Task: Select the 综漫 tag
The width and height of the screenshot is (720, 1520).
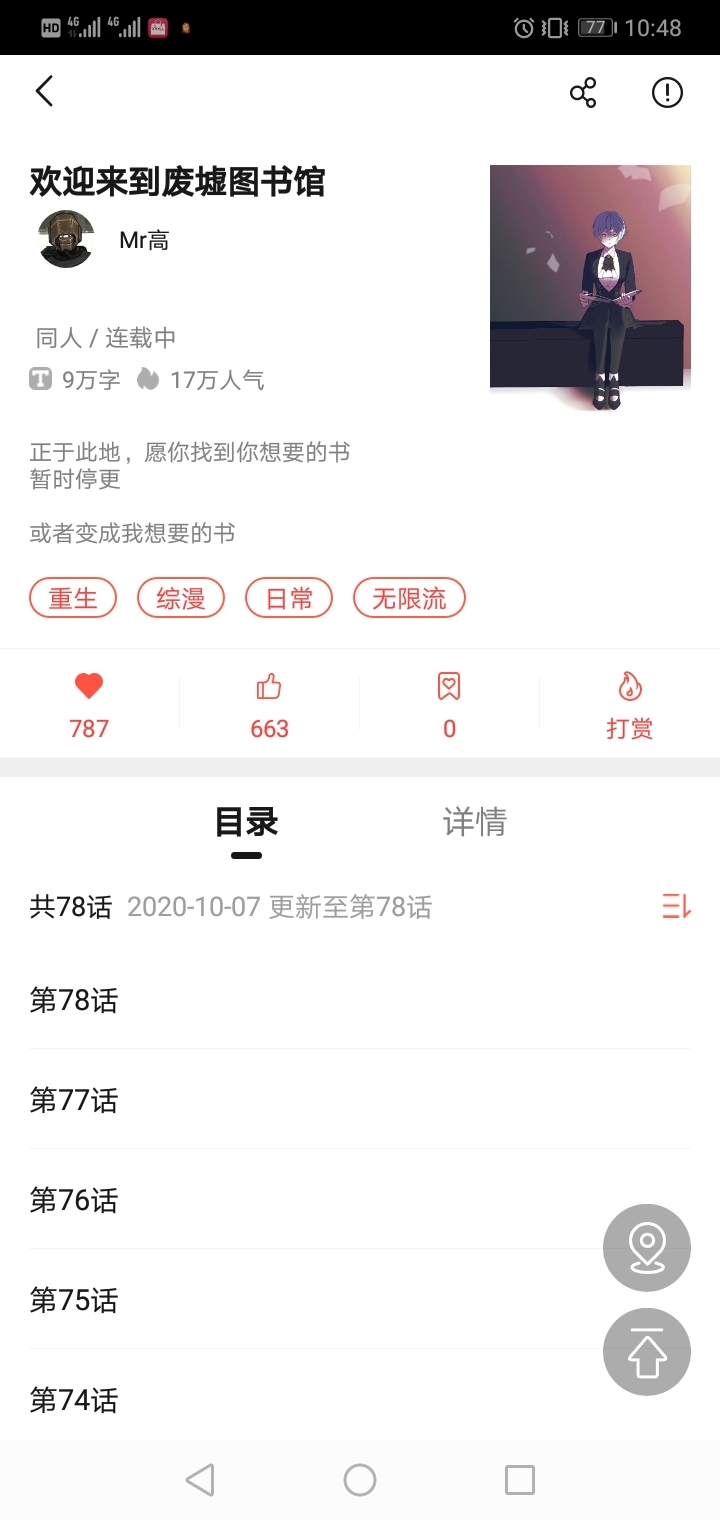Action: (x=181, y=599)
